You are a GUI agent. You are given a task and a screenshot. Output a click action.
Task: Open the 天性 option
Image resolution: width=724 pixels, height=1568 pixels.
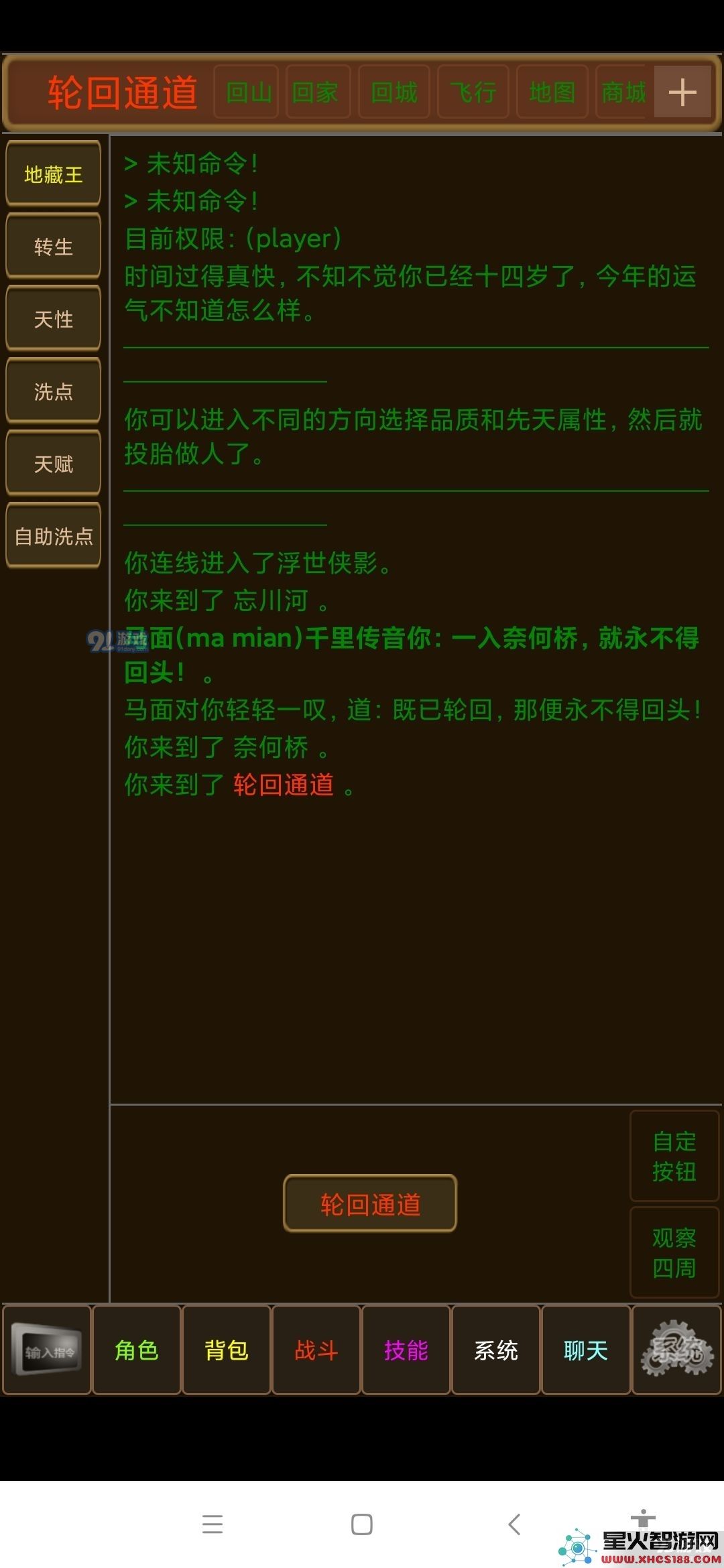[54, 319]
